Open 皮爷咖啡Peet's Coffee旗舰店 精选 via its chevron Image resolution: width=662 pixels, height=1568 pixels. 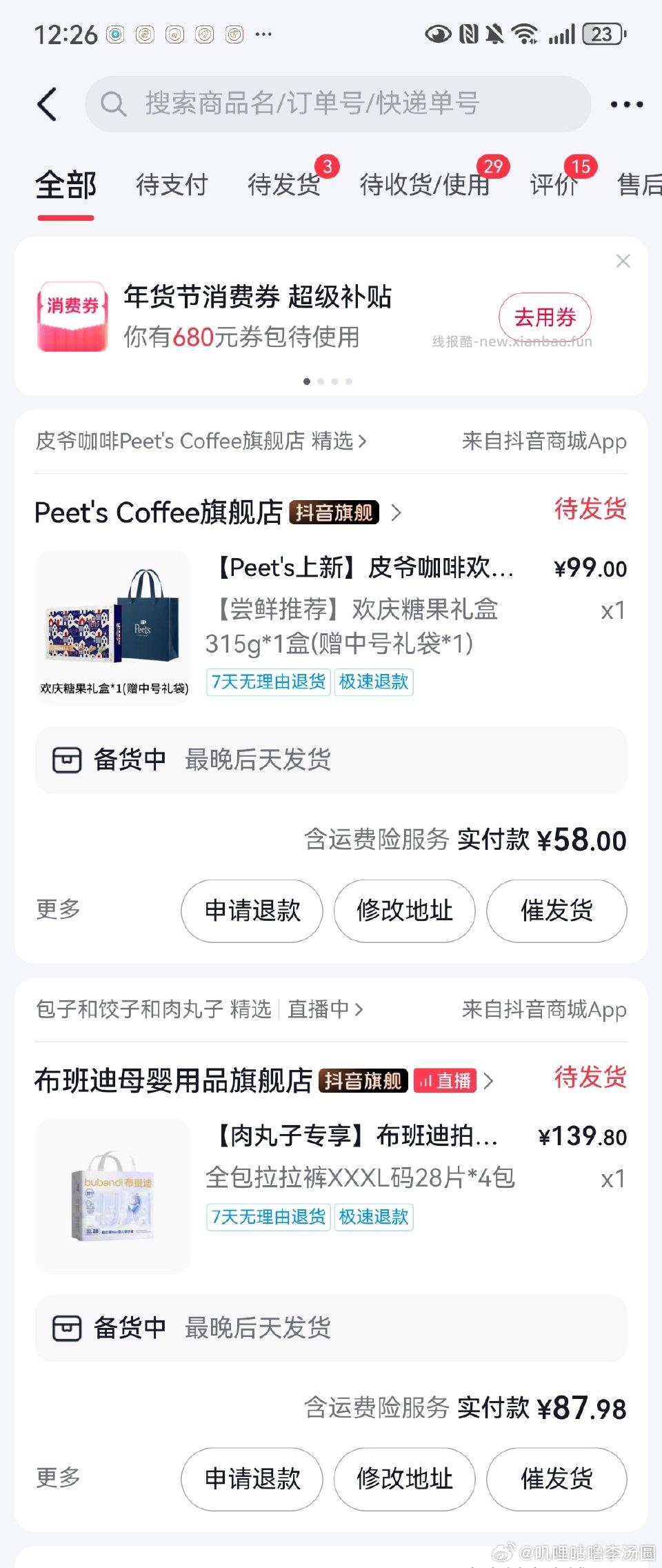point(362,441)
